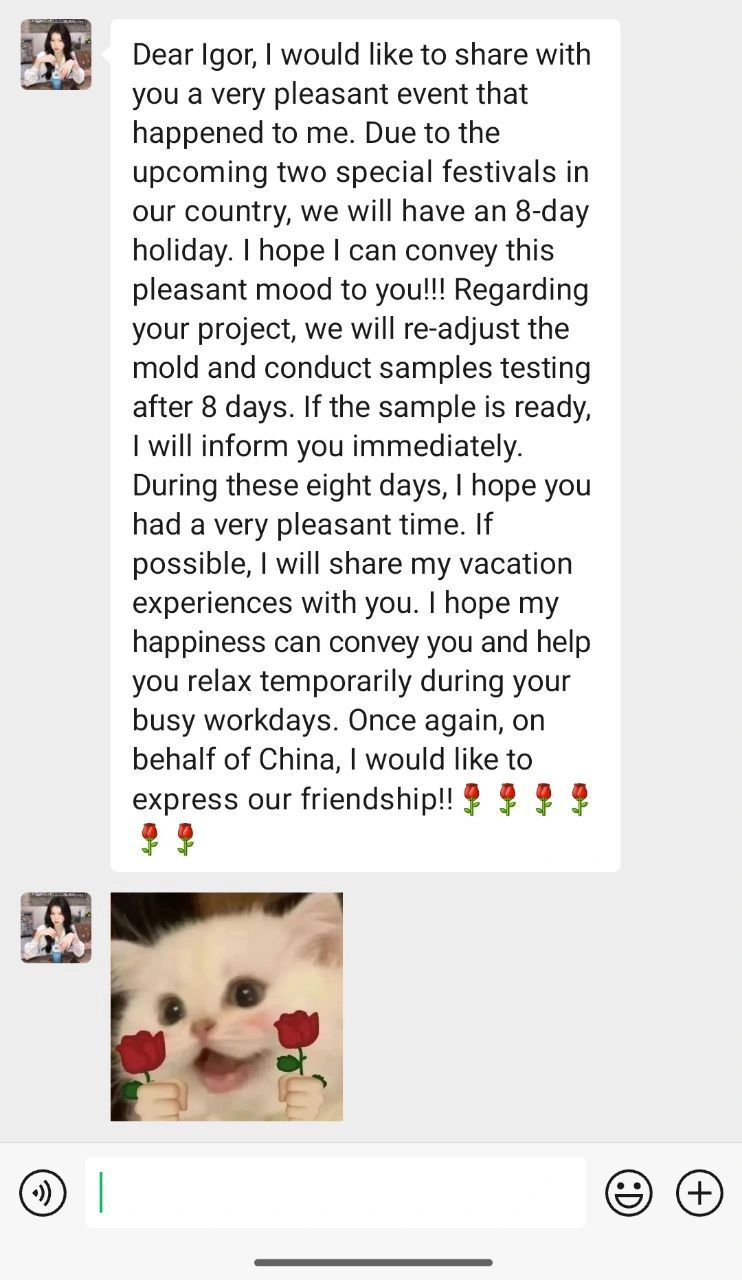Select the message bubble starting with Dear Igor
This screenshot has height=1280, width=742.
click(x=363, y=446)
